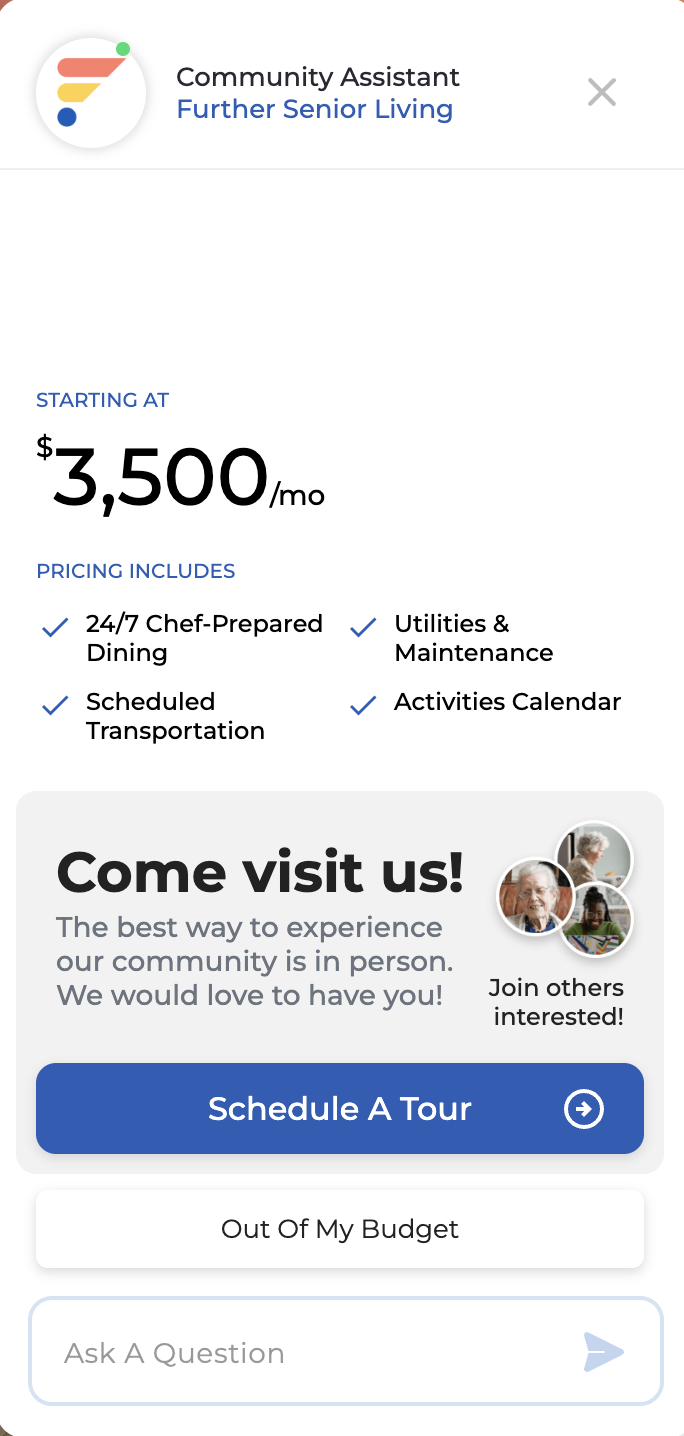This screenshot has height=1436, width=684.
Task: Select the Out Of My Budget option
Action: [x=340, y=1228]
